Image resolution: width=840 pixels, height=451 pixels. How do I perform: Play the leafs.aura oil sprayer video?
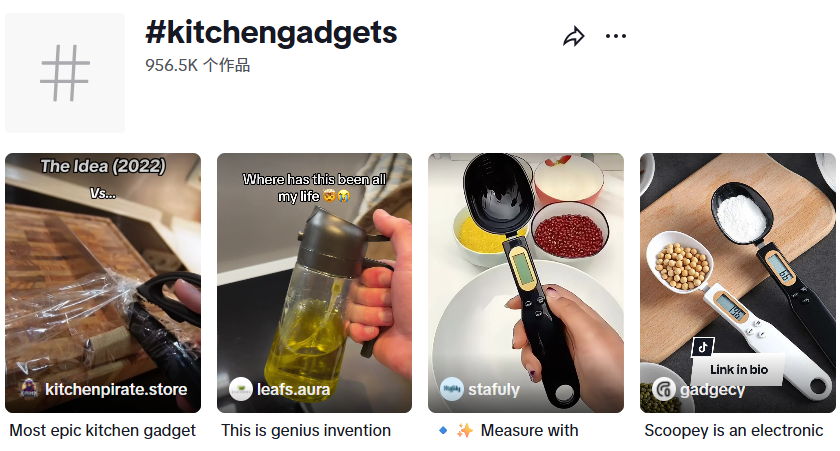(314, 282)
